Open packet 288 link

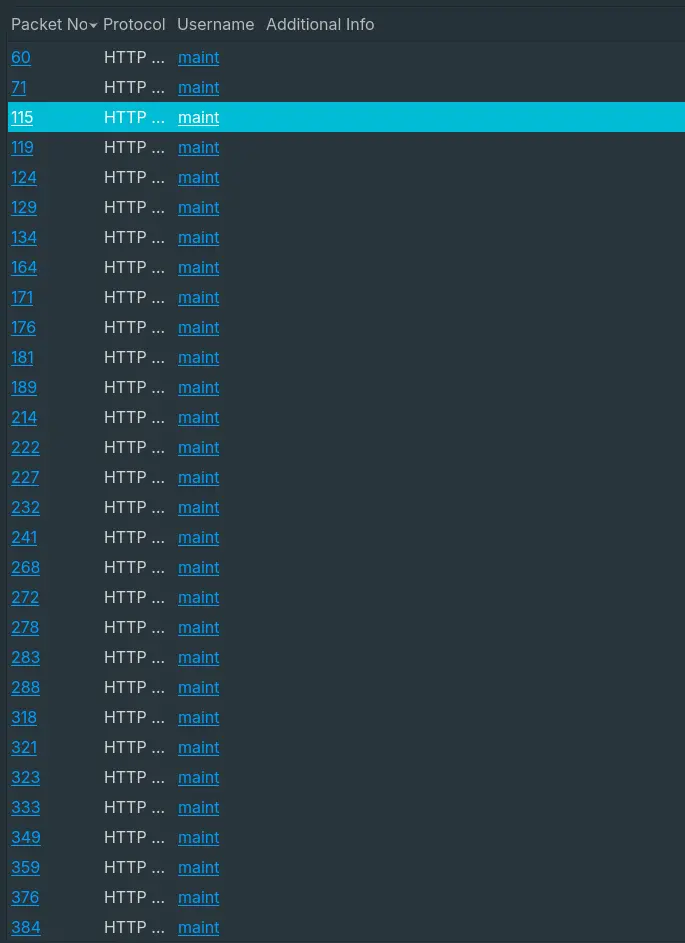click(x=25, y=688)
